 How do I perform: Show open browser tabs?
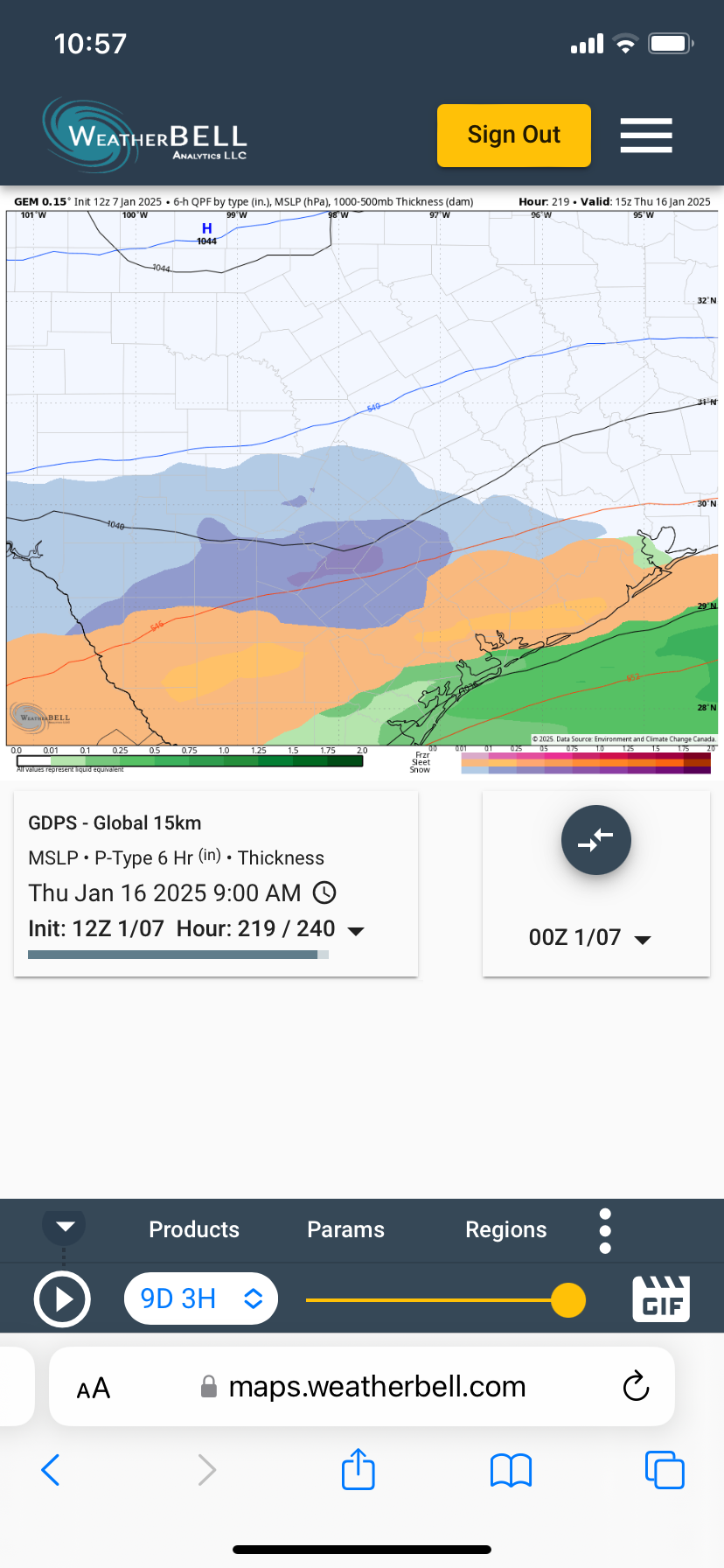(664, 1470)
